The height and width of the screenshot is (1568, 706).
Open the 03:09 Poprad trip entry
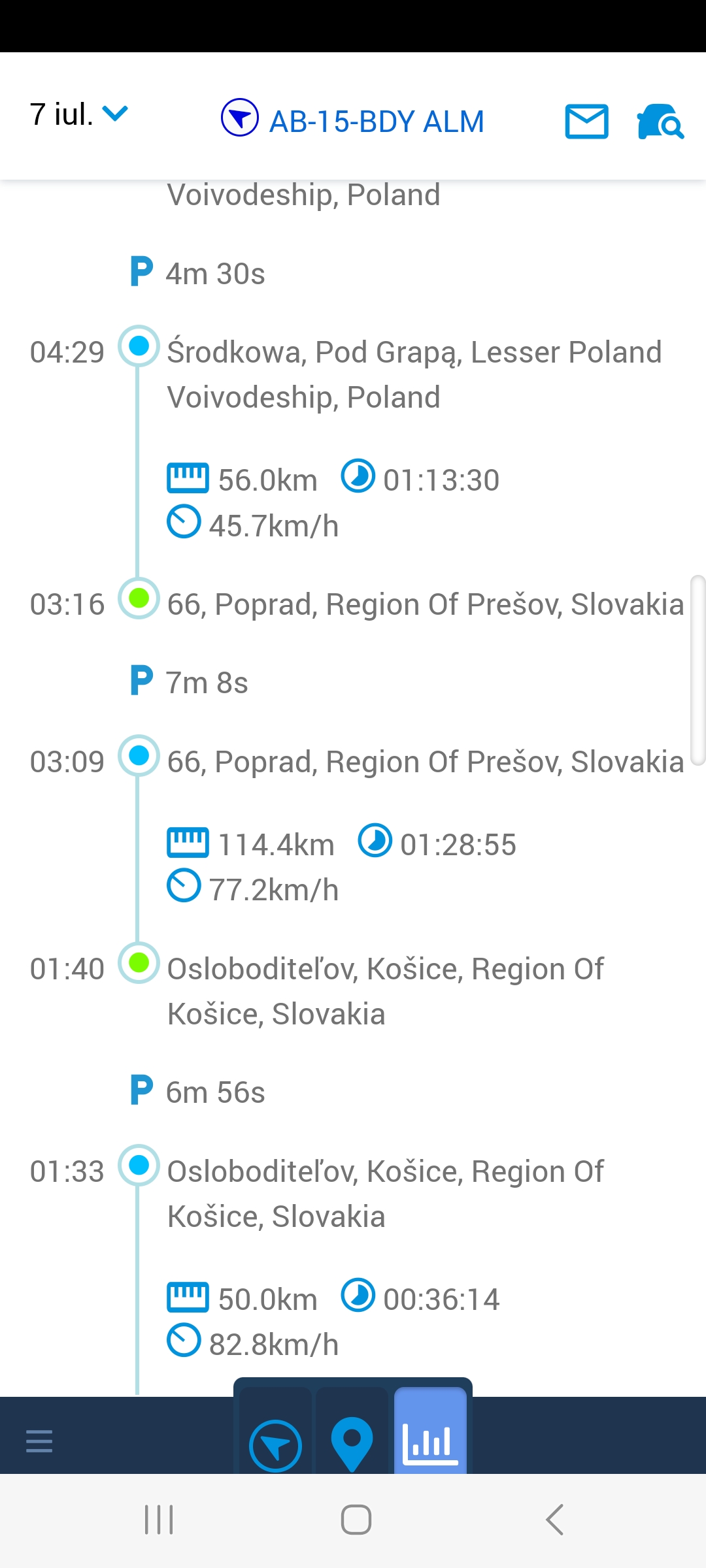(425, 762)
